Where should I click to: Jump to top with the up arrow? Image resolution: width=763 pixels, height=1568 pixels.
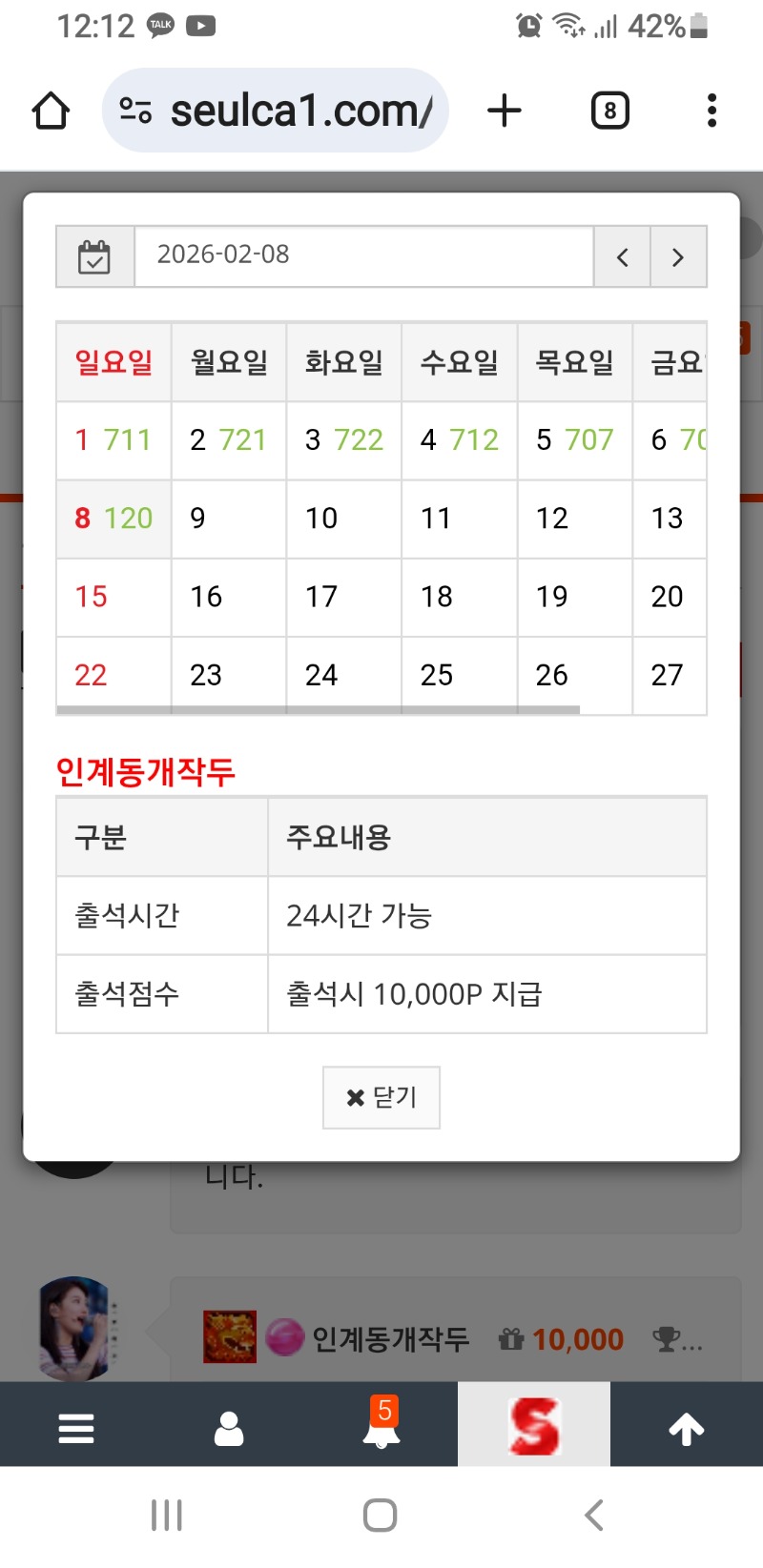[x=687, y=1428]
